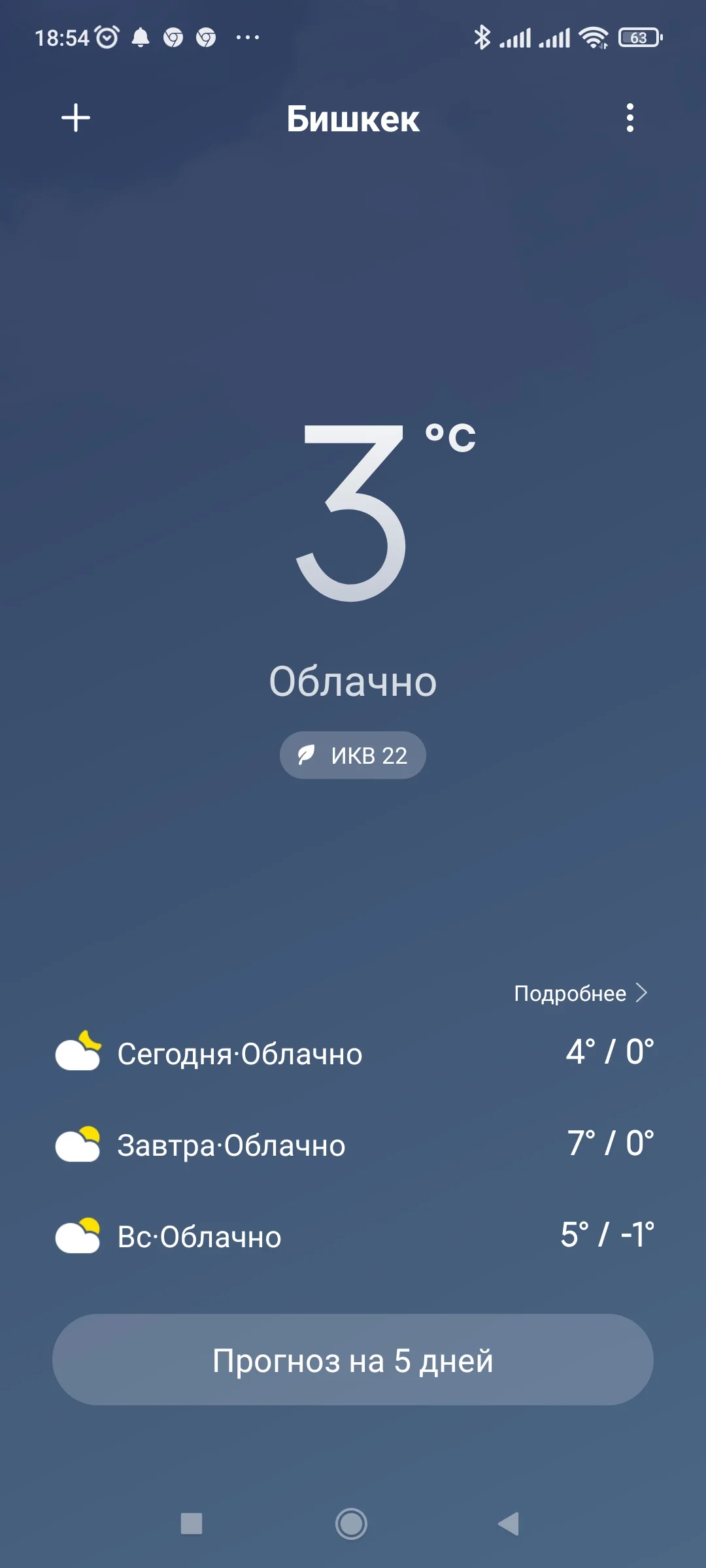Tap the Bluetooth icon in status bar
Viewport: 706px width, 1568px height.
click(x=484, y=37)
